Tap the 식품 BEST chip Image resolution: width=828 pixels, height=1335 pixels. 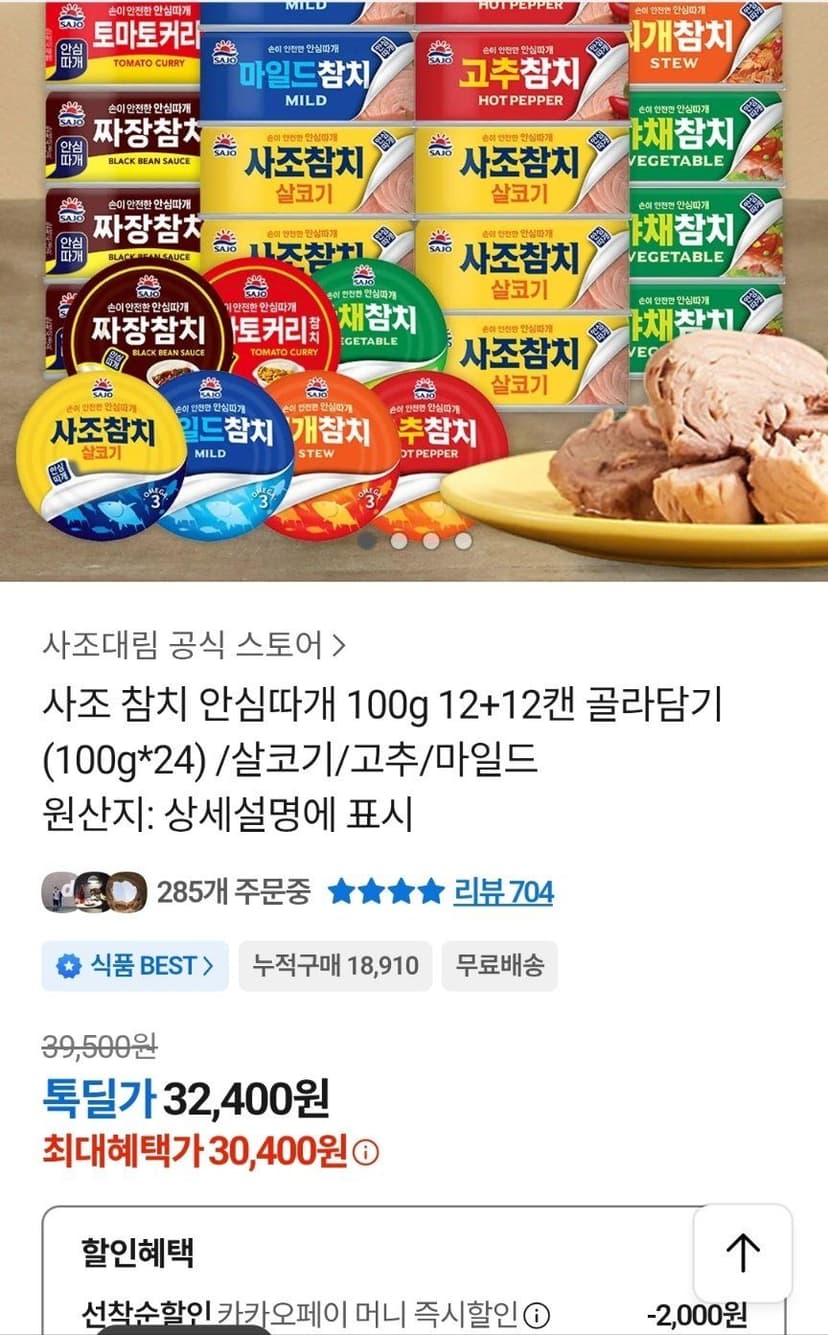[x=135, y=966]
